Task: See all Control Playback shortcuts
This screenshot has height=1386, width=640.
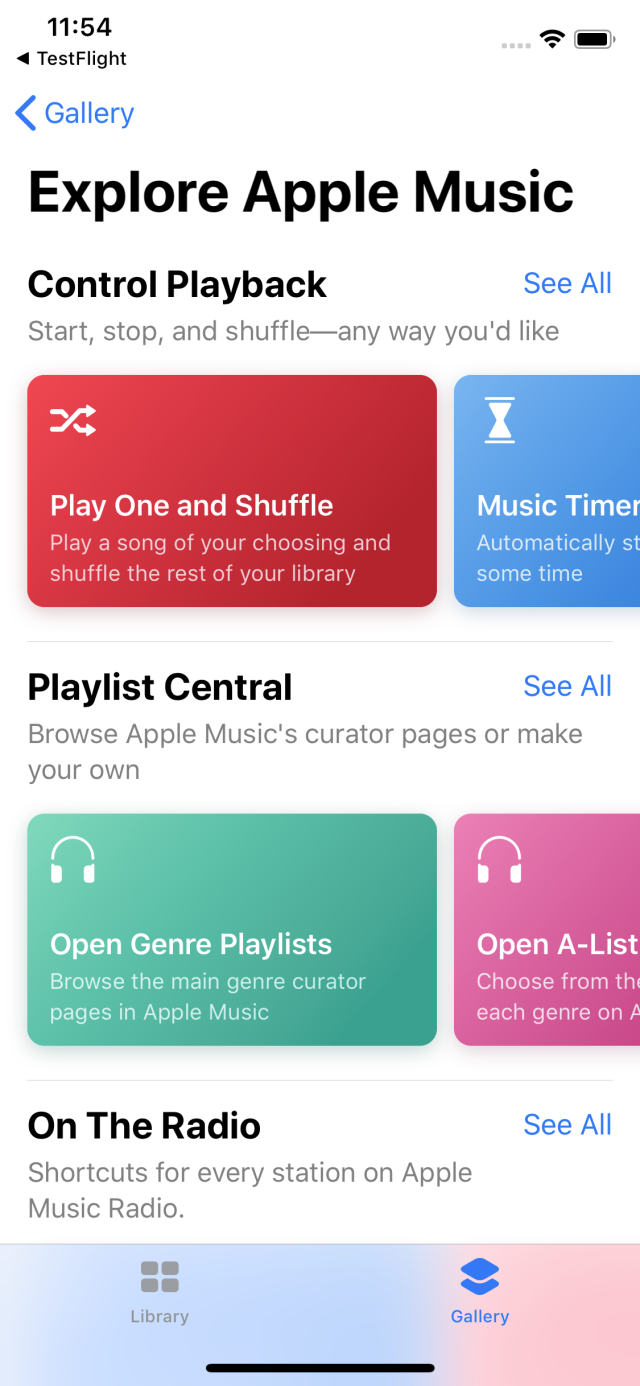Action: click(567, 283)
